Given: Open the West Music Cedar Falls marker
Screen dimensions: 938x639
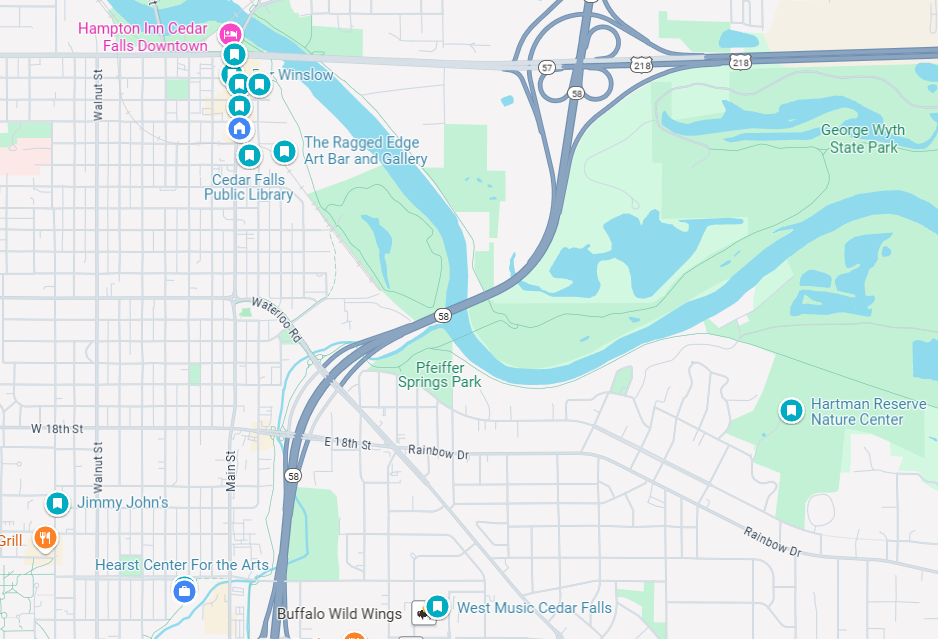Looking at the screenshot, I should (437, 607).
